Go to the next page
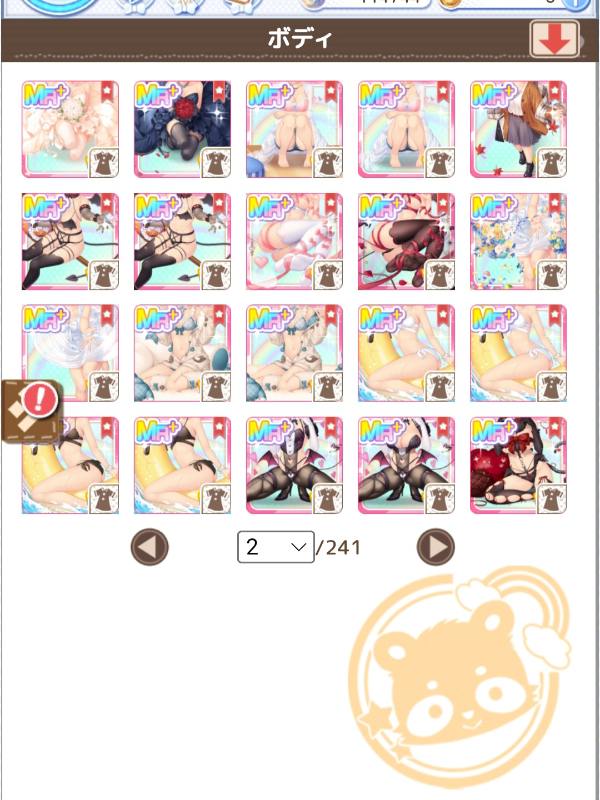The height and width of the screenshot is (800, 600). 435,547
